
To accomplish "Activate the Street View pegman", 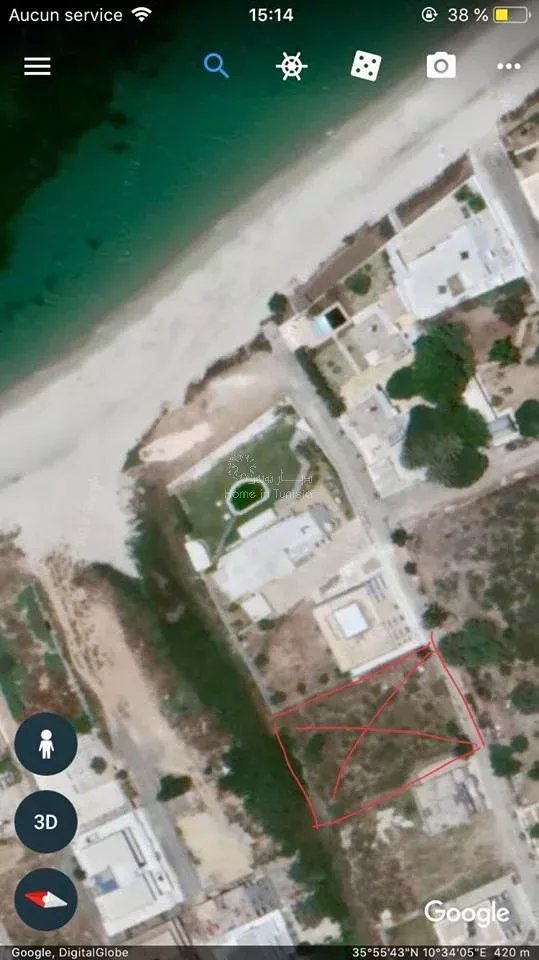I will [46, 744].
